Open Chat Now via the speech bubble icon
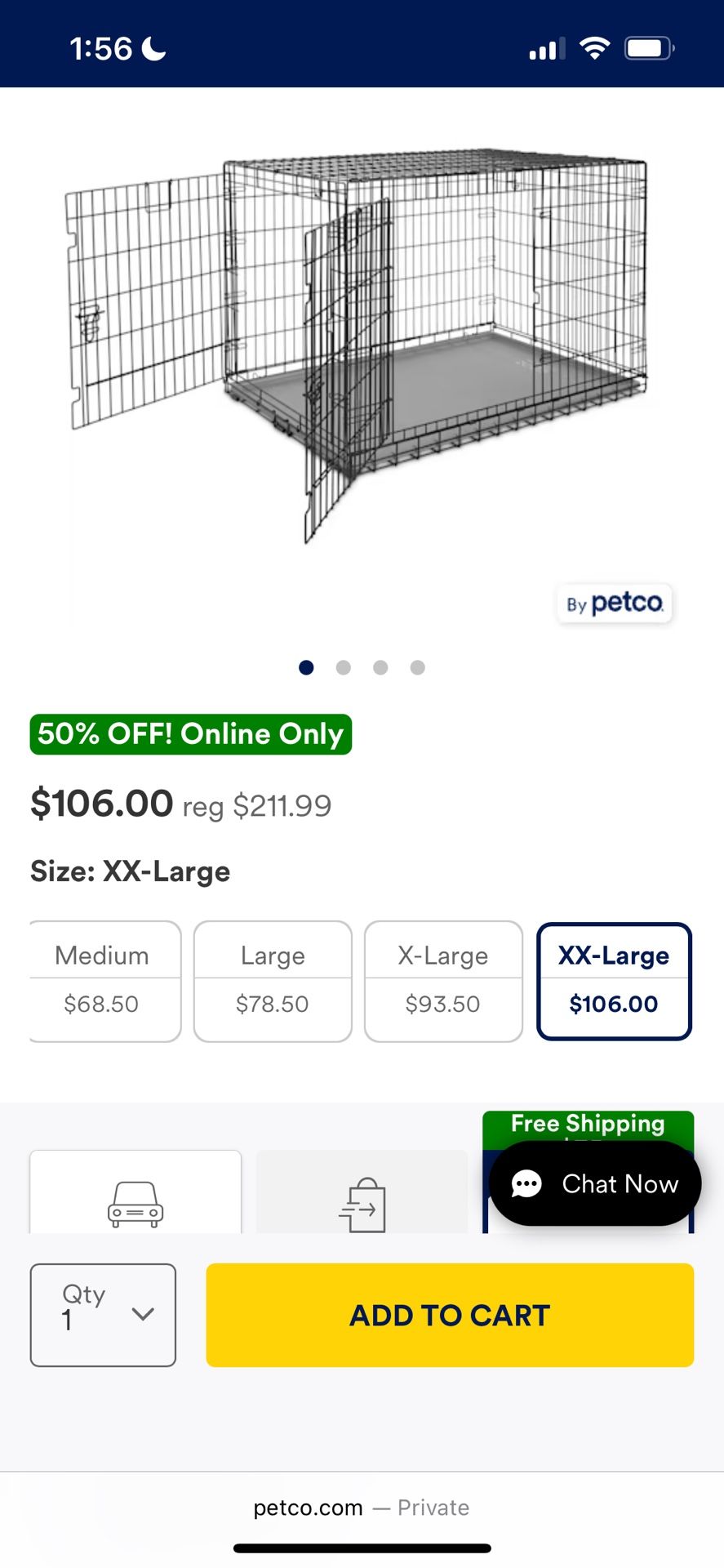The height and width of the screenshot is (1568, 724). coord(526,1183)
